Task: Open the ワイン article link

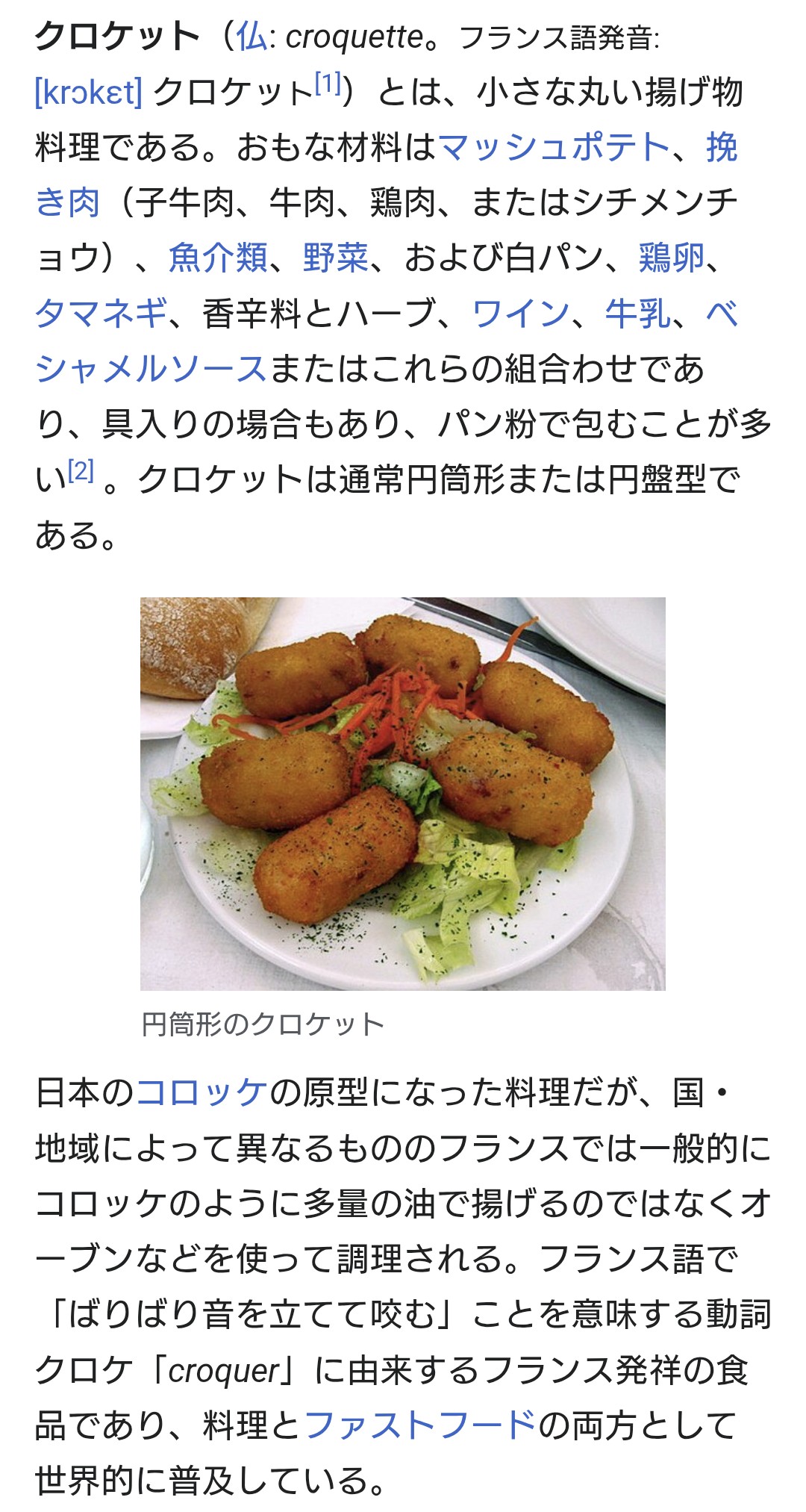Action: point(521,314)
